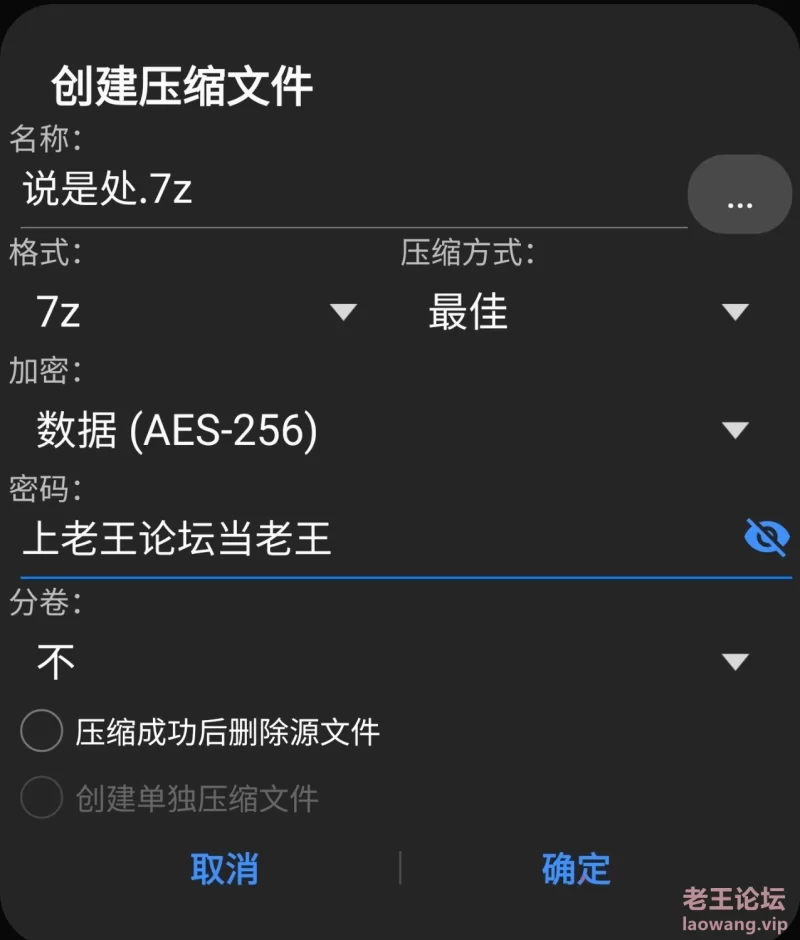Toggle password visibility eye icon

click(x=767, y=539)
